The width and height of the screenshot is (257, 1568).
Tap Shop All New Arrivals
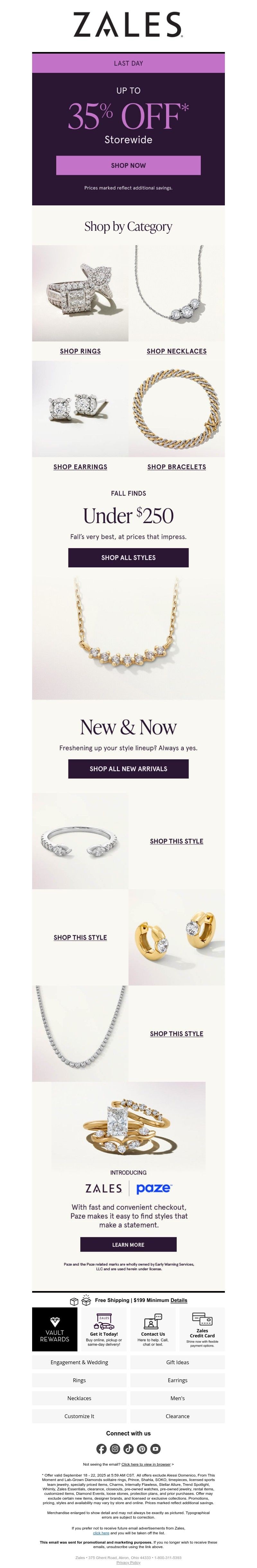click(x=128, y=769)
